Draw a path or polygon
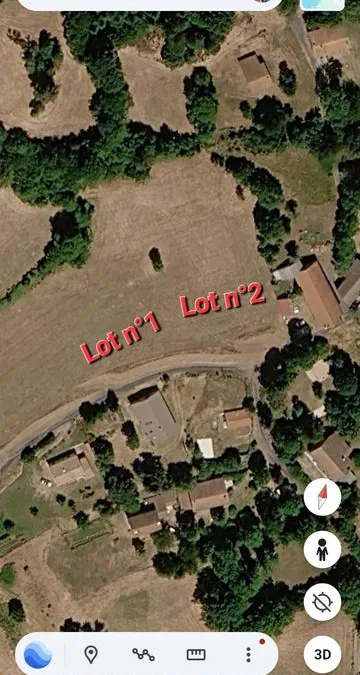The image size is (360, 675). click(x=143, y=655)
